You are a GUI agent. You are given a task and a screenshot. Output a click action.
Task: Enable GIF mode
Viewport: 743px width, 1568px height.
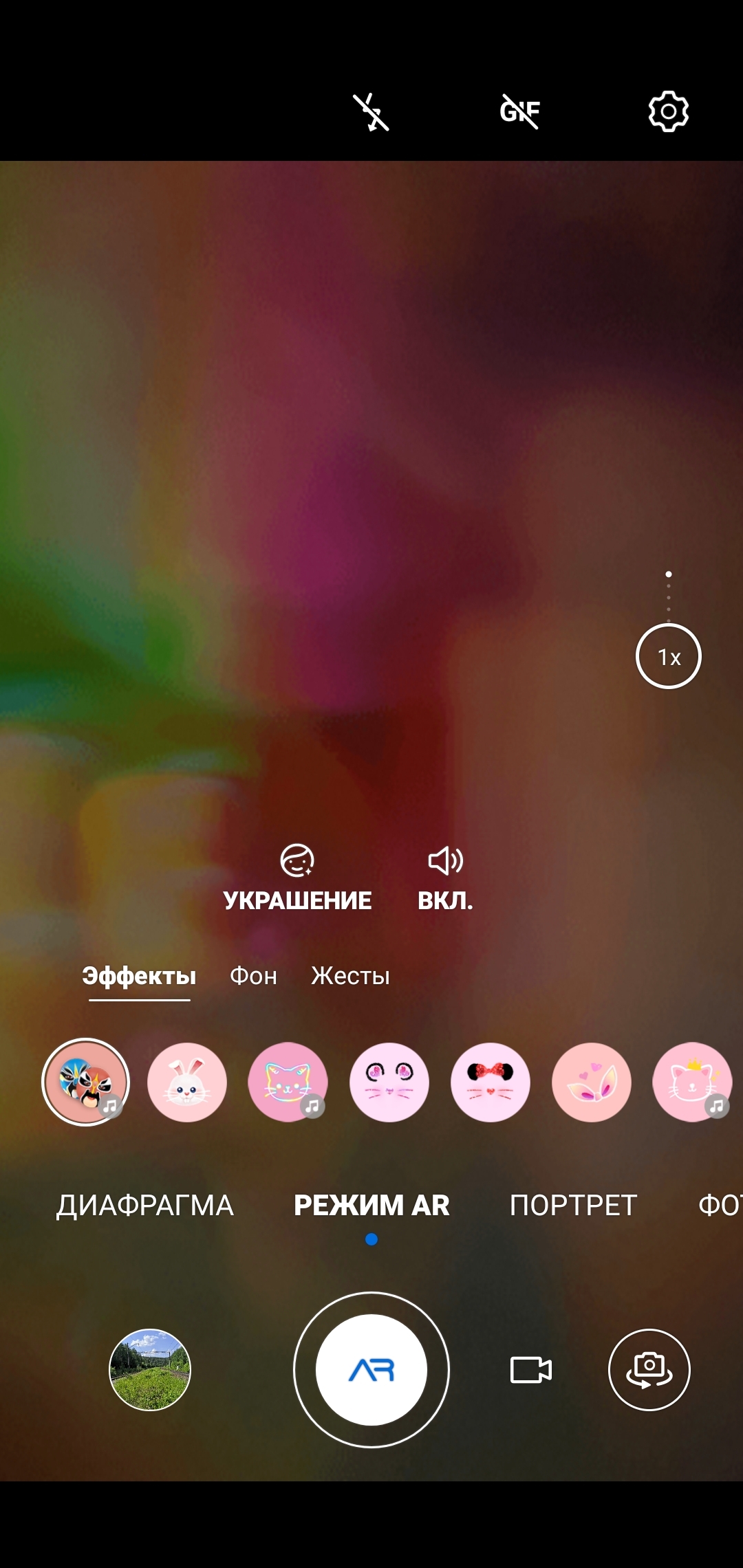(x=519, y=111)
